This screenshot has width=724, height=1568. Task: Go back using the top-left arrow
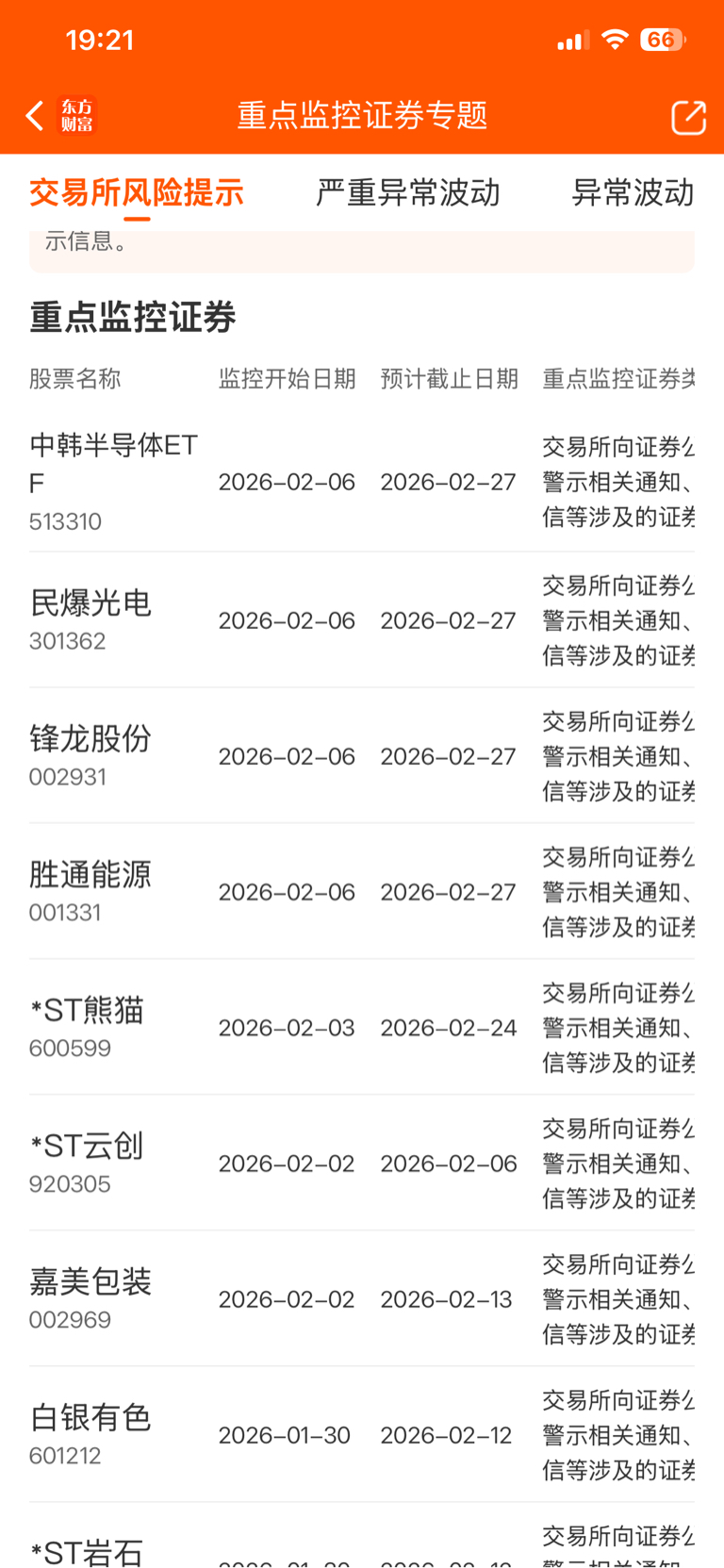pos(35,116)
